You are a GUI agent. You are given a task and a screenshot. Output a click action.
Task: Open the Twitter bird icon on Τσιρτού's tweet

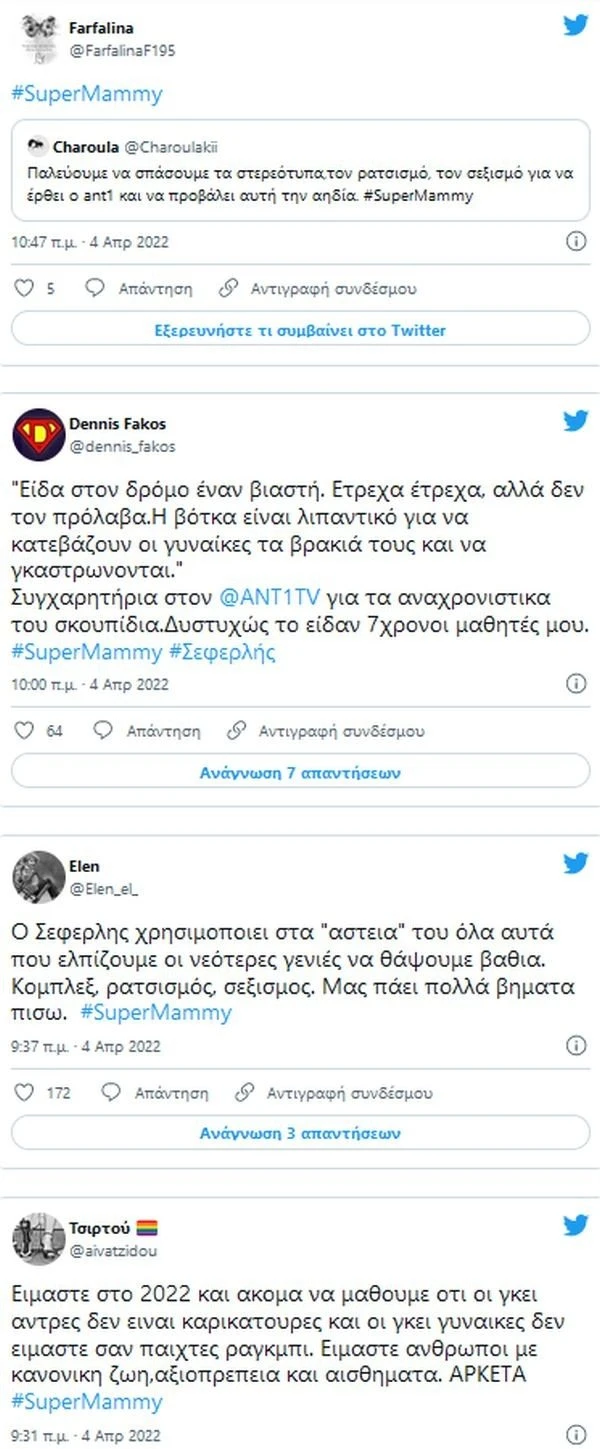pos(576,1226)
